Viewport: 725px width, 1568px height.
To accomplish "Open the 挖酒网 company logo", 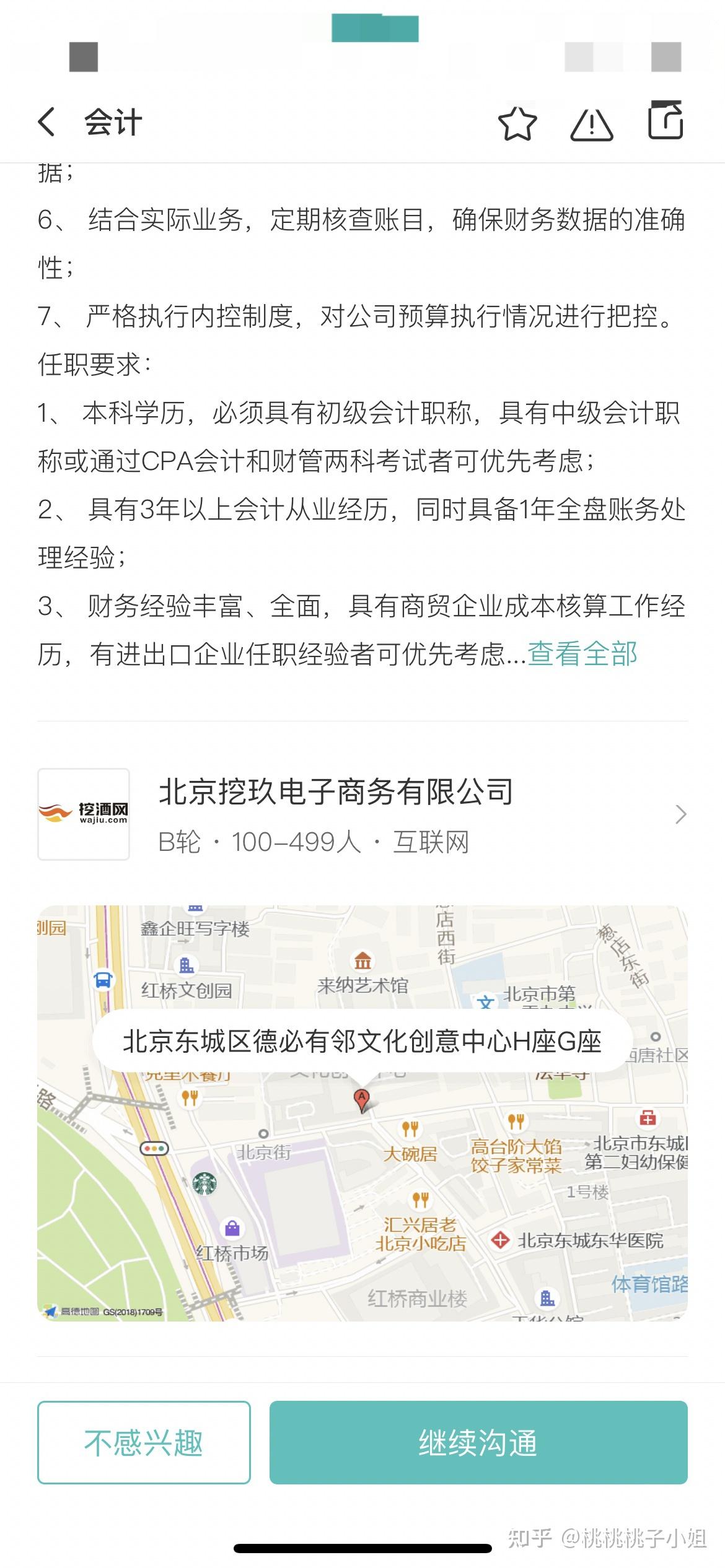I will [x=84, y=815].
